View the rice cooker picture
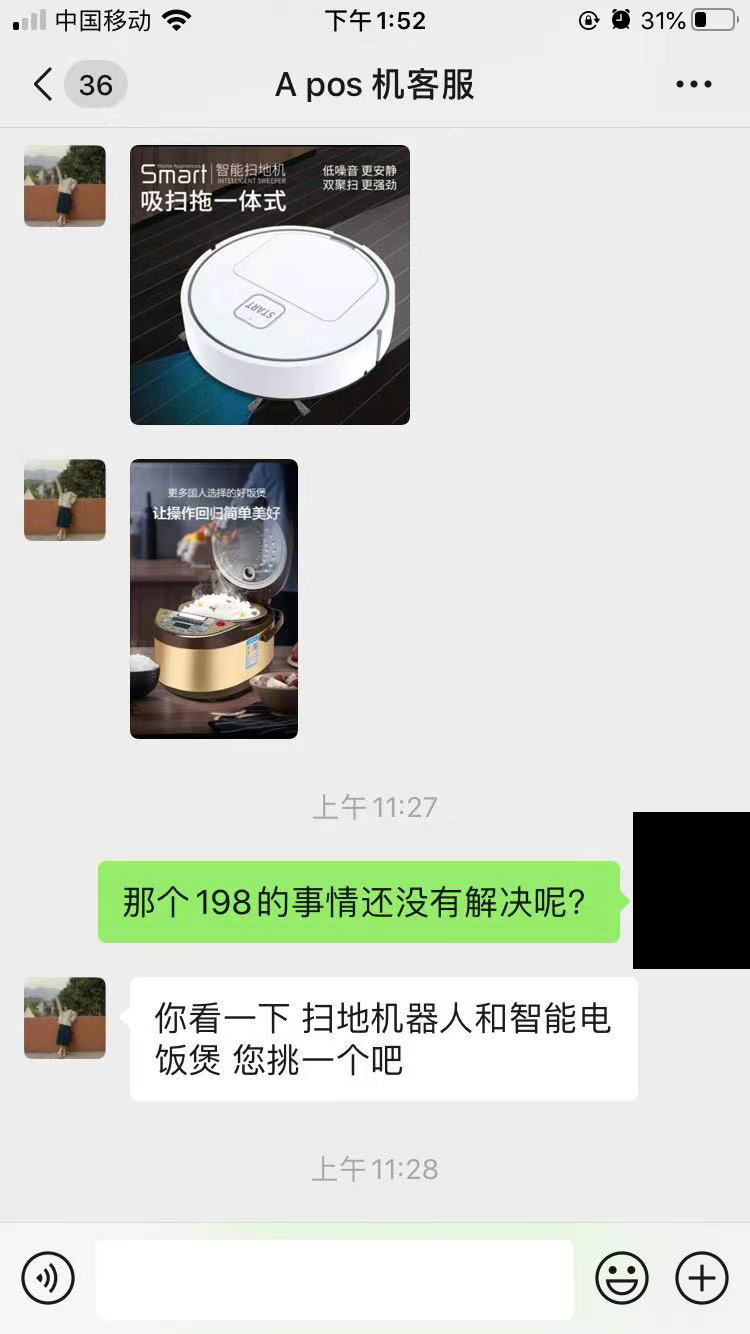Viewport: 750px width, 1334px height. pos(214,599)
